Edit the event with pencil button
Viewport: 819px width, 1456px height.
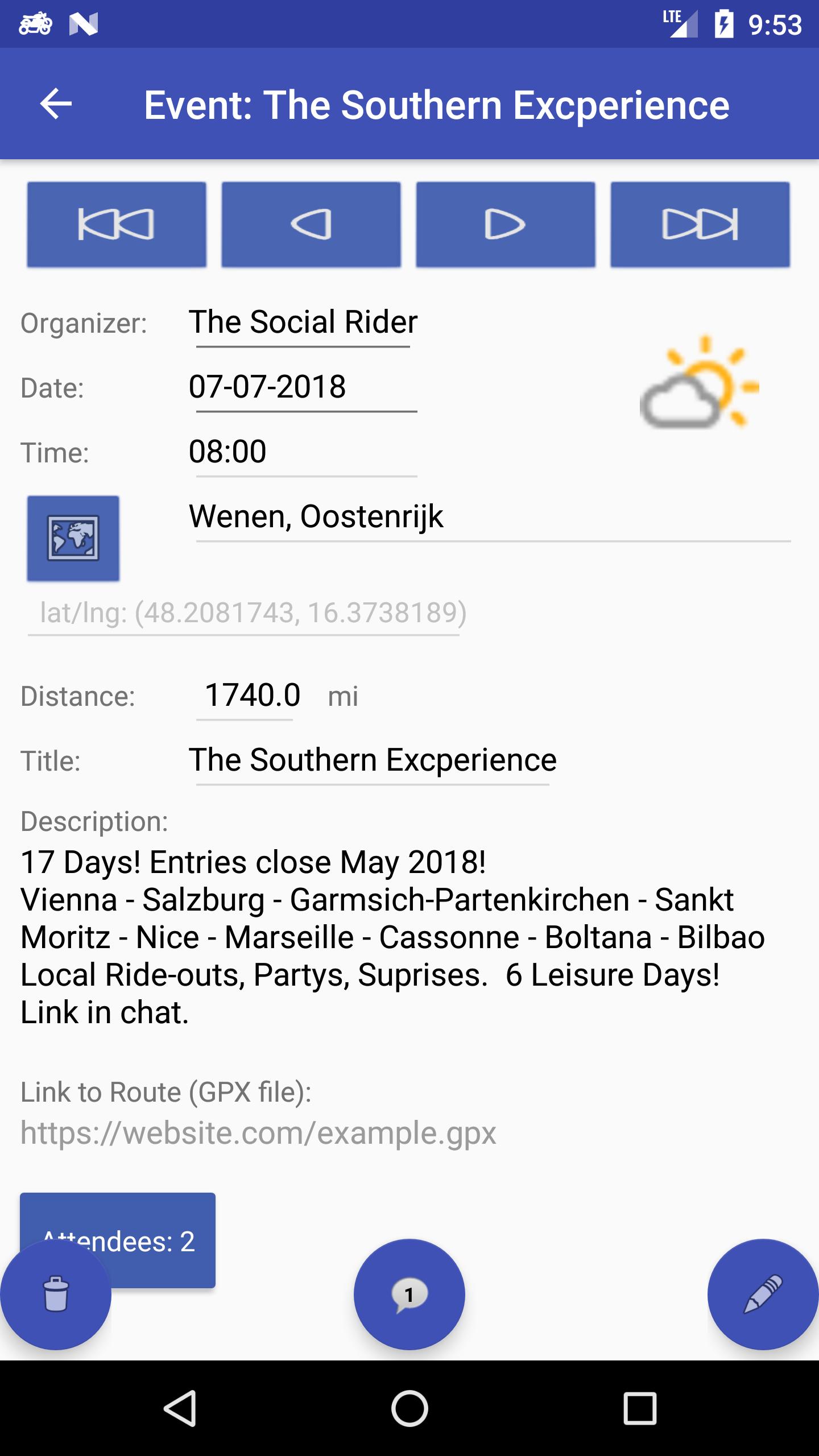(763, 1294)
